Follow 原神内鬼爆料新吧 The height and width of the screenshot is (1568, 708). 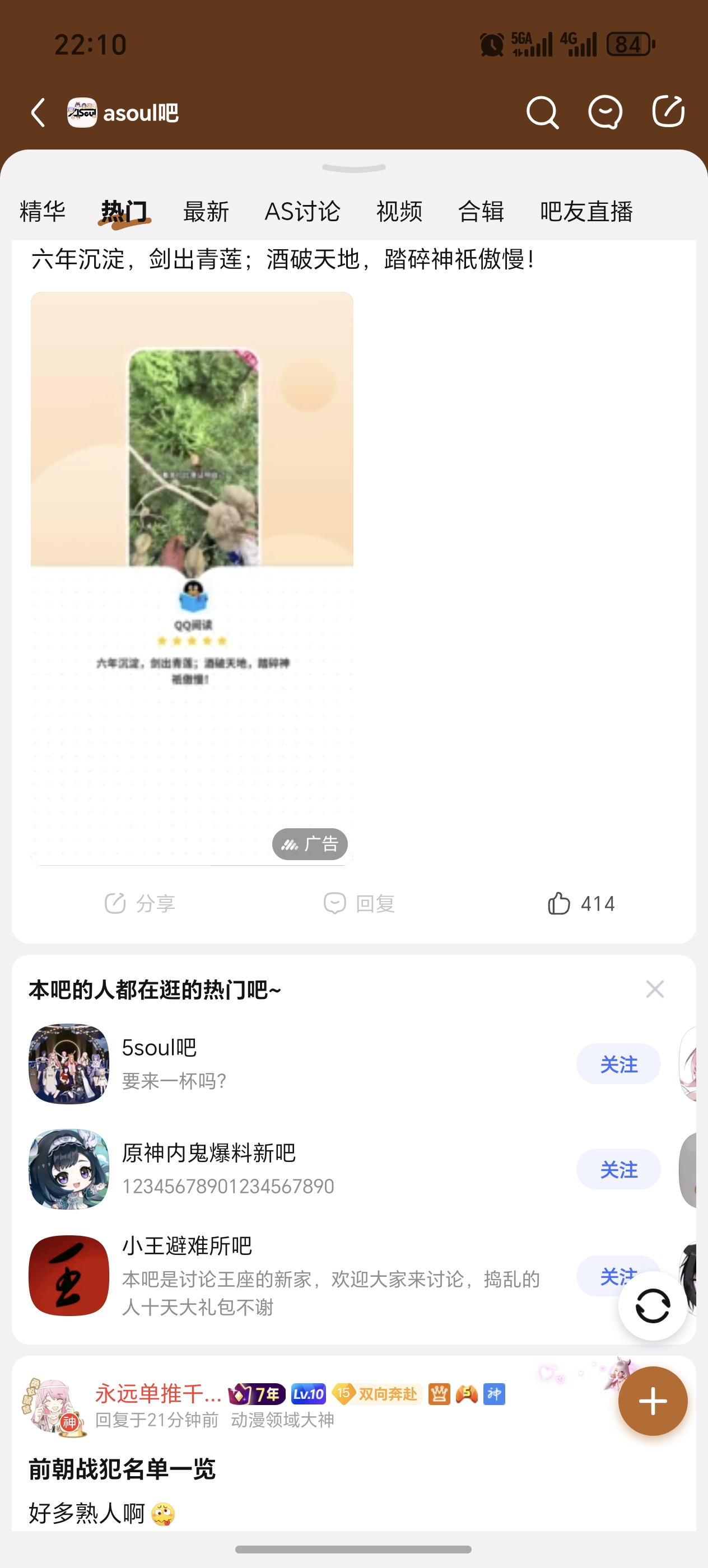[x=618, y=1169]
